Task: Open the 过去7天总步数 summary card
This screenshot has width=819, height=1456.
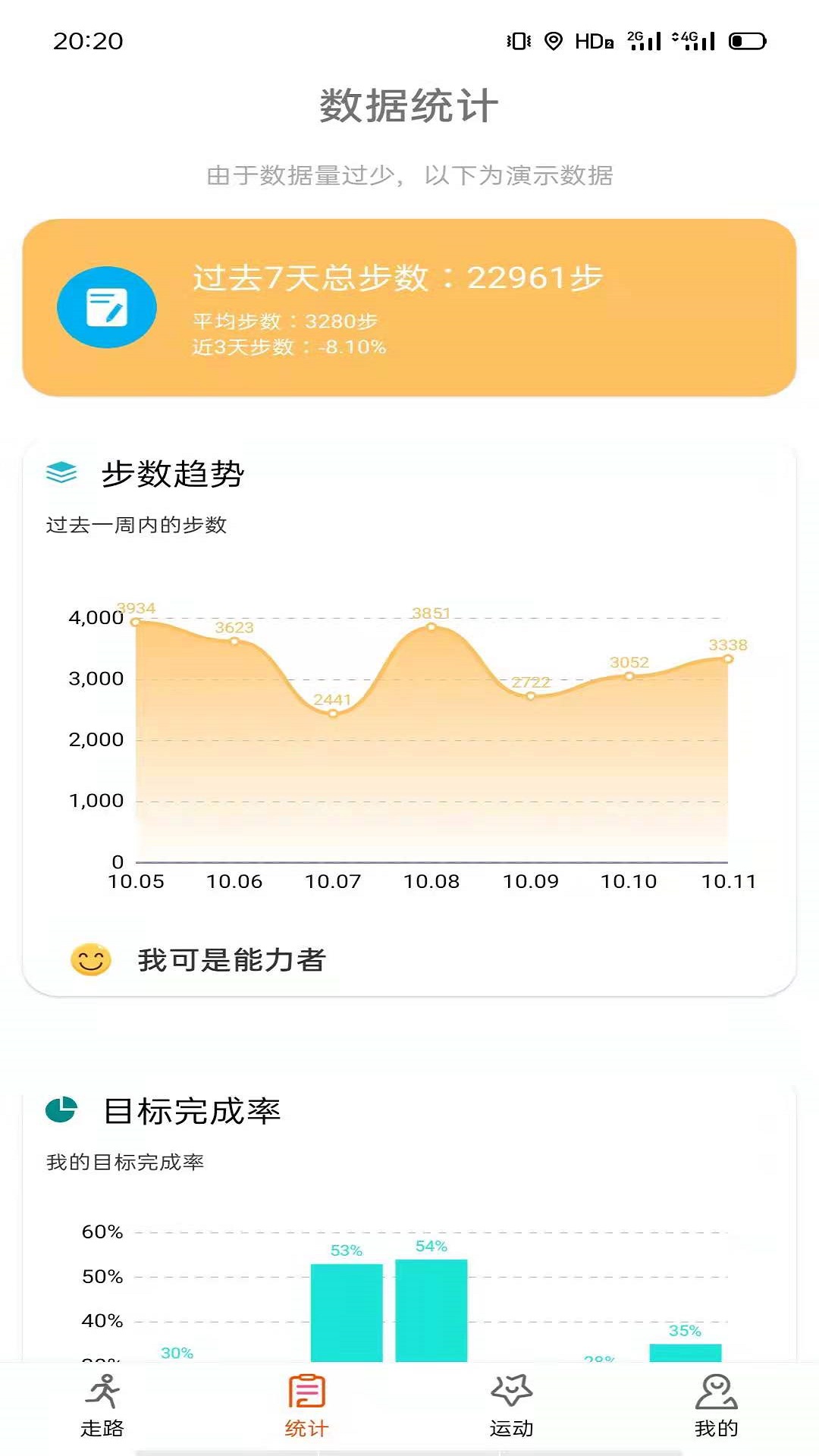Action: pyautogui.click(x=409, y=308)
